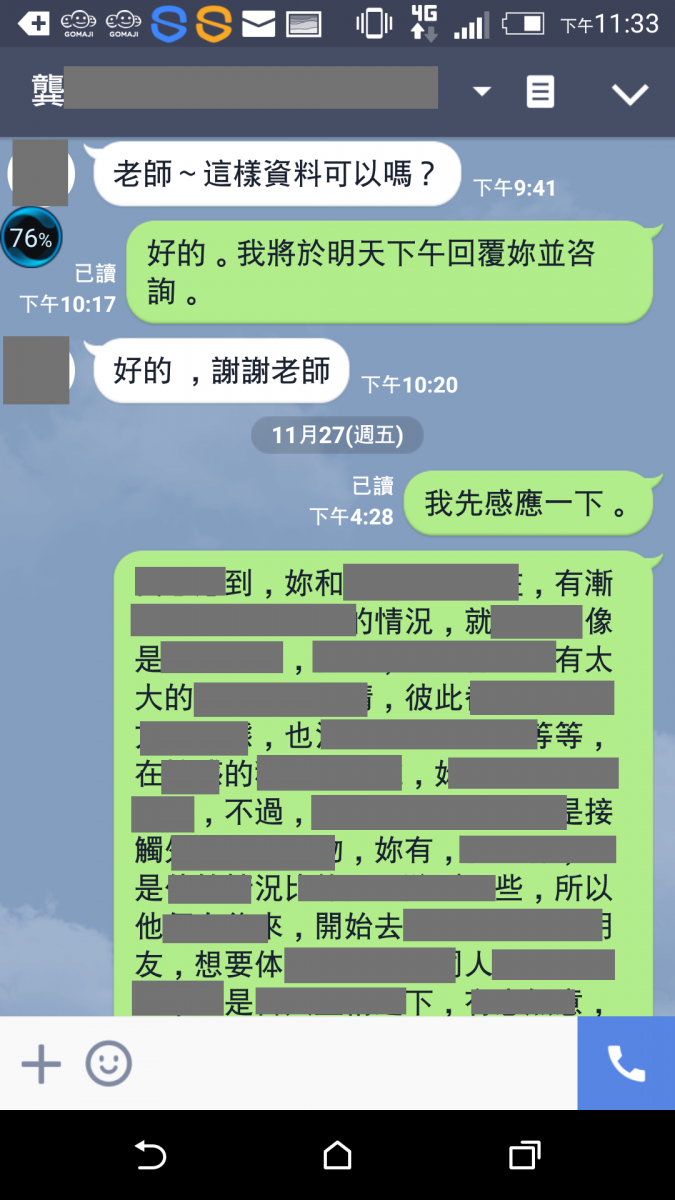The image size is (675, 1200).
Task: Start a voice call with the phone button
Action: point(626,1064)
